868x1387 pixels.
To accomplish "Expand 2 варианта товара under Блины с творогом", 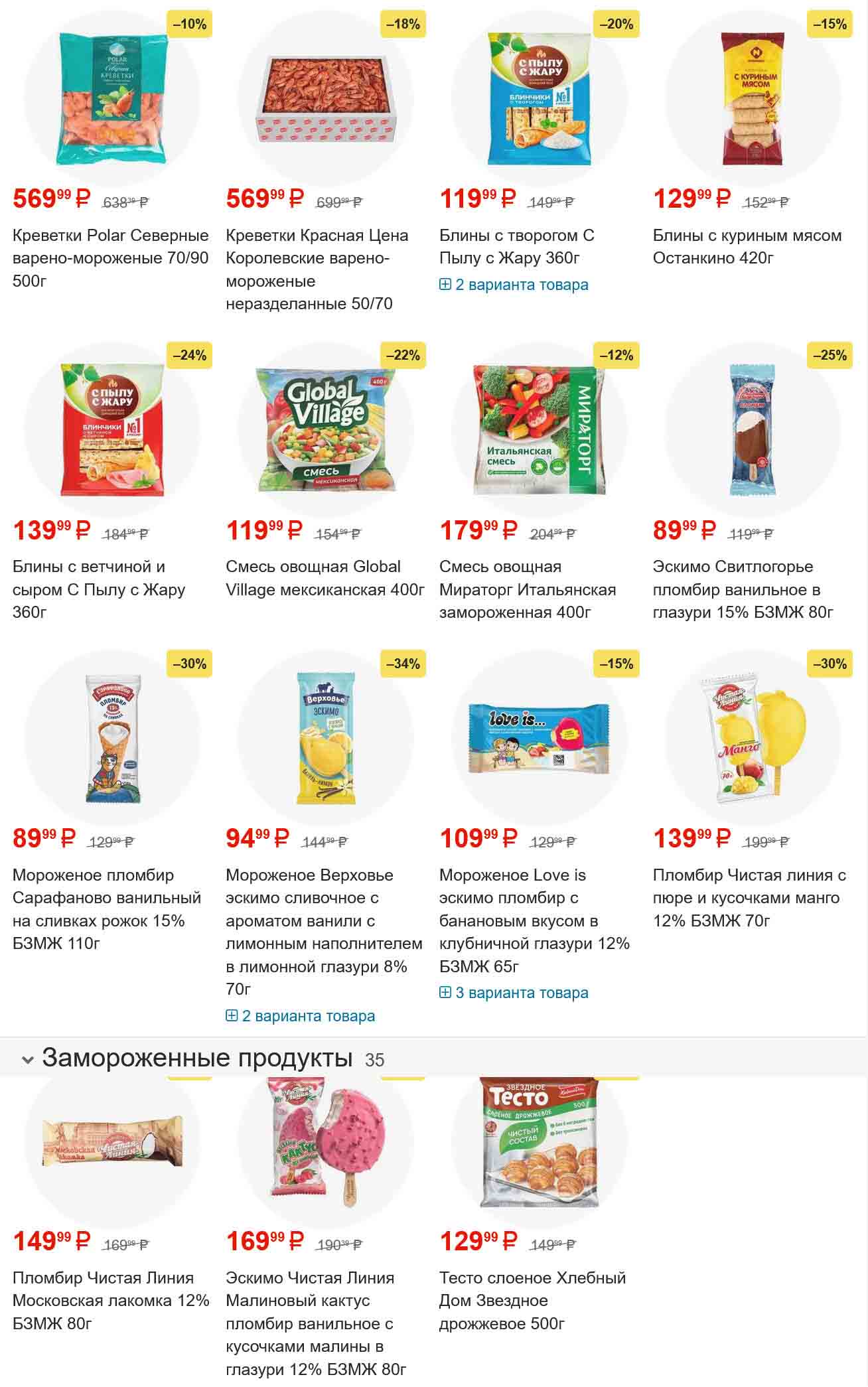I will tap(514, 285).
